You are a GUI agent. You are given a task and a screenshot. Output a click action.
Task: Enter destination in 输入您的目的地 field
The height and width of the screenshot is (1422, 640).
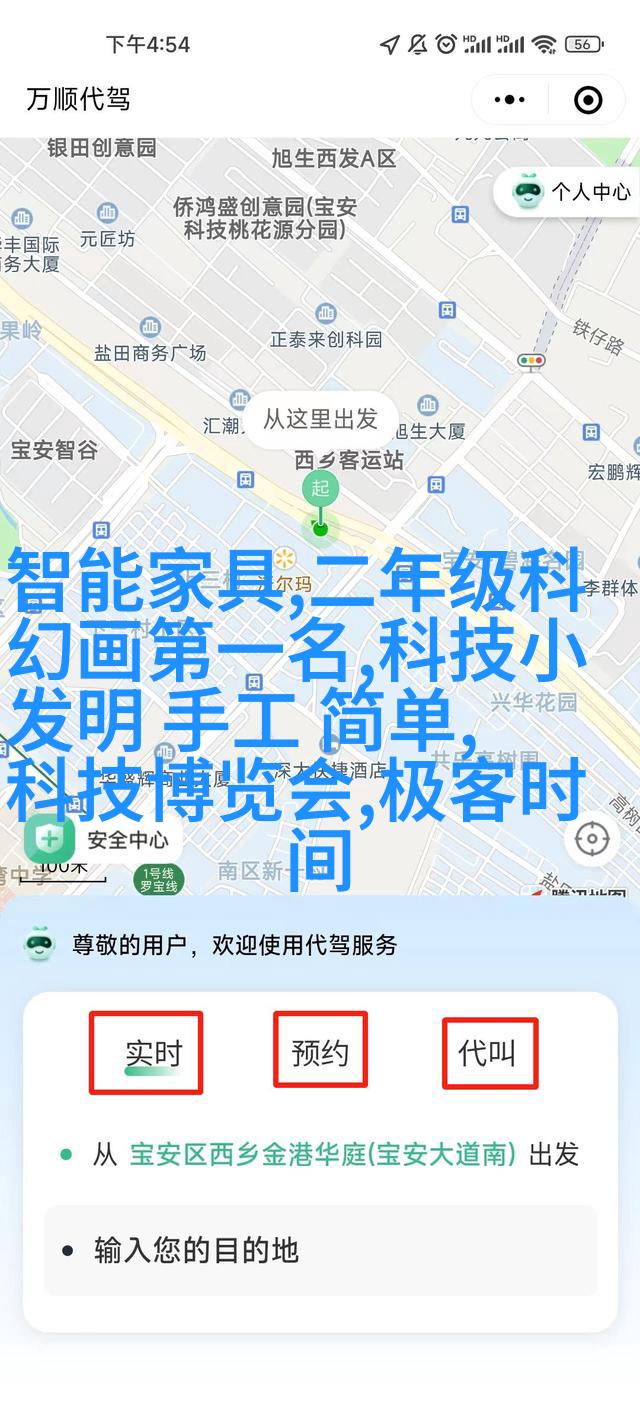(x=320, y=1250)
